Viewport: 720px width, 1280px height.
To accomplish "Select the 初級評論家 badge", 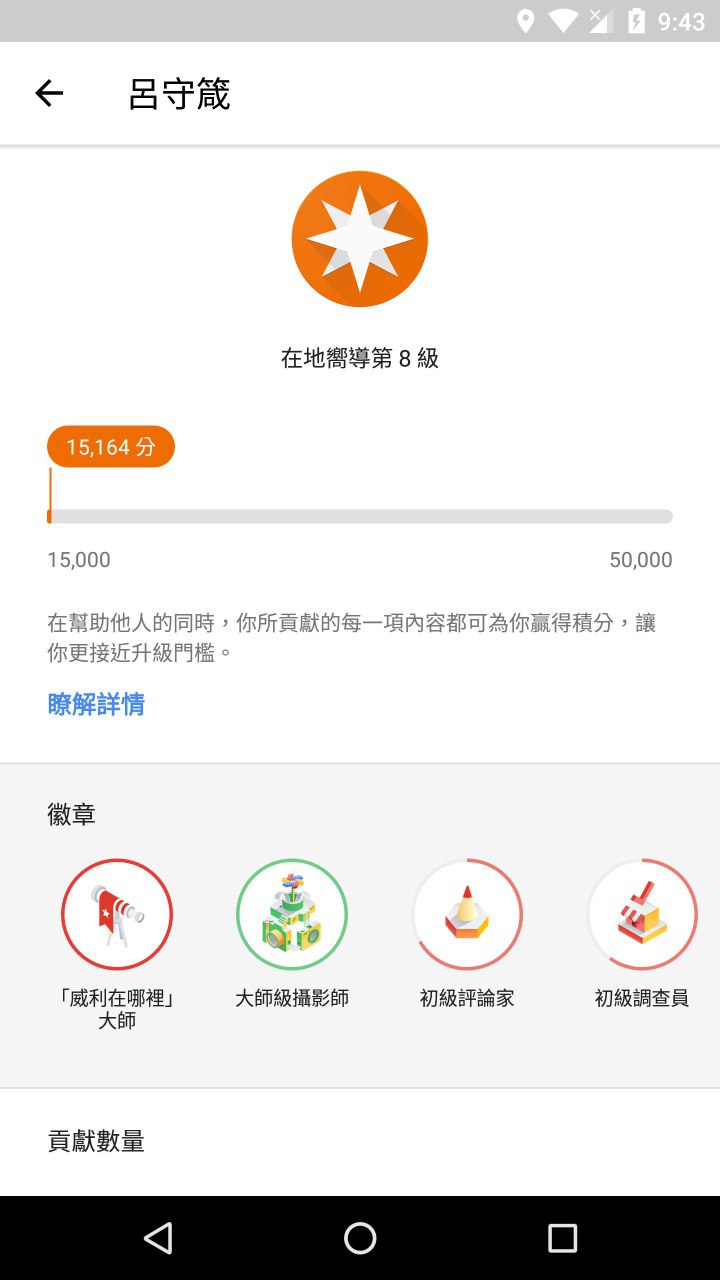I will tap(467, 914).
